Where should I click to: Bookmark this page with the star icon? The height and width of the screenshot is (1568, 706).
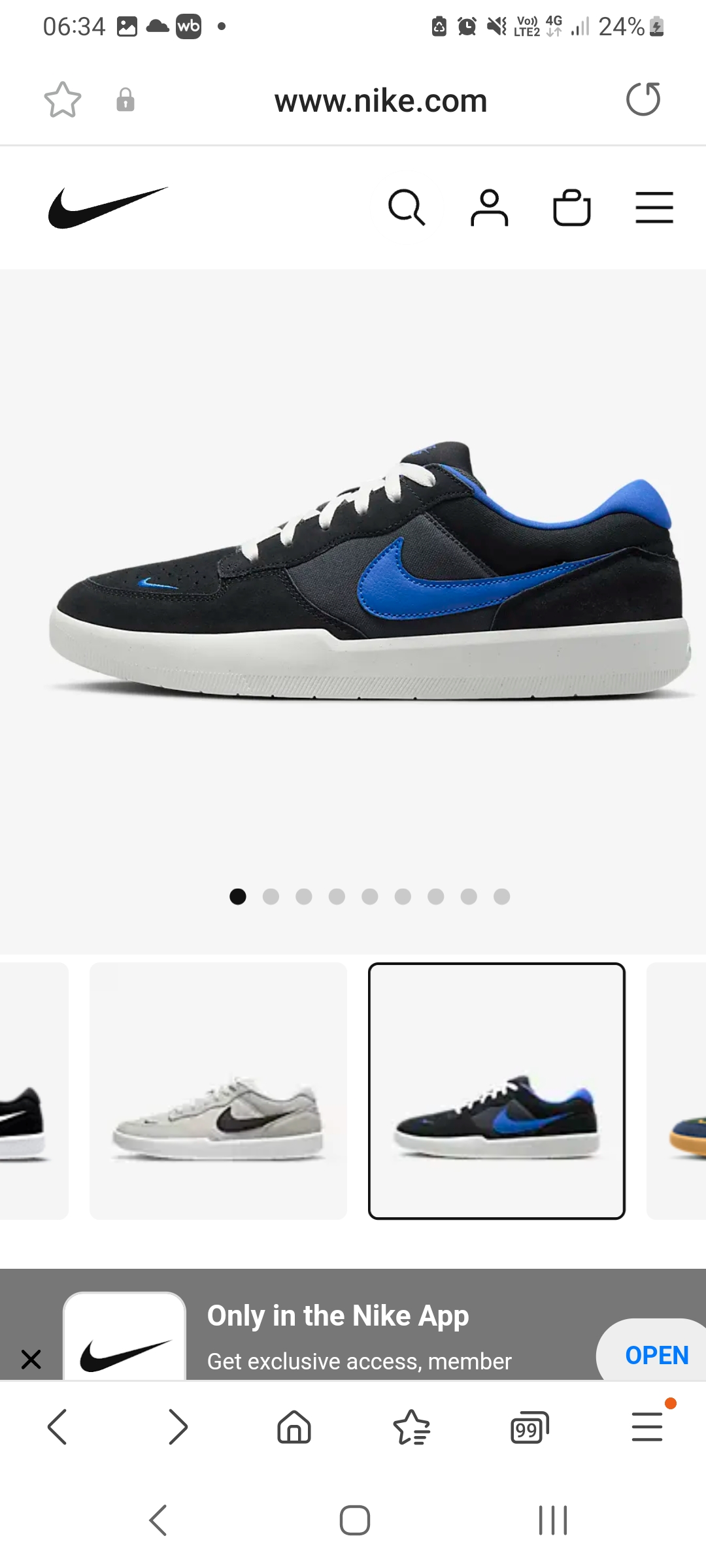point(63,100)
